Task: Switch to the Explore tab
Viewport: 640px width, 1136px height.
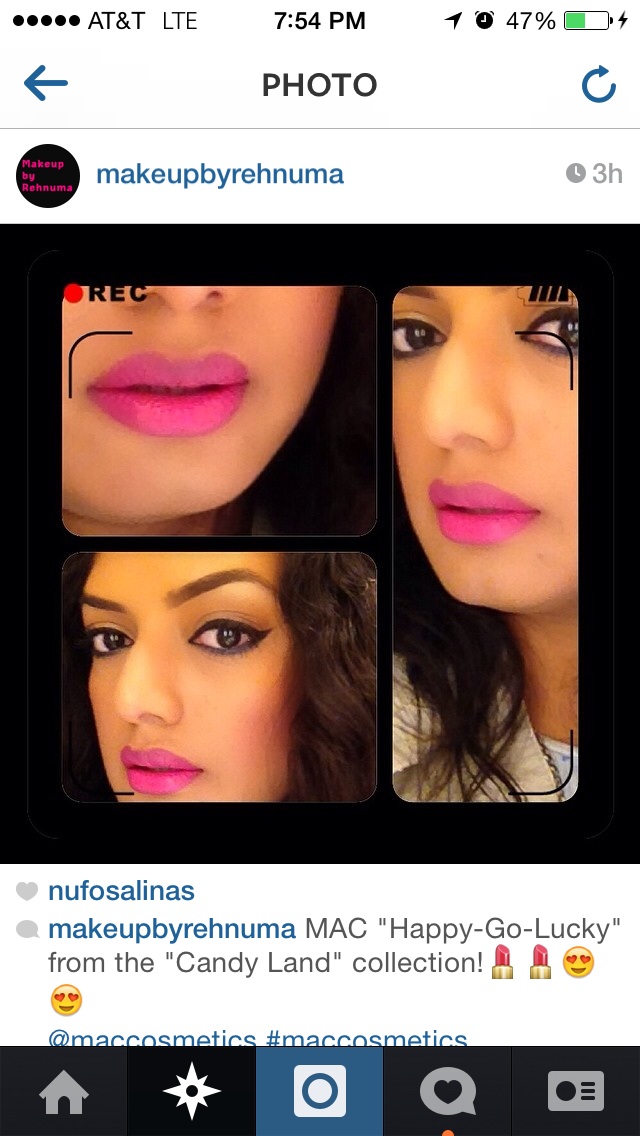Action: tap(192, 1091)
